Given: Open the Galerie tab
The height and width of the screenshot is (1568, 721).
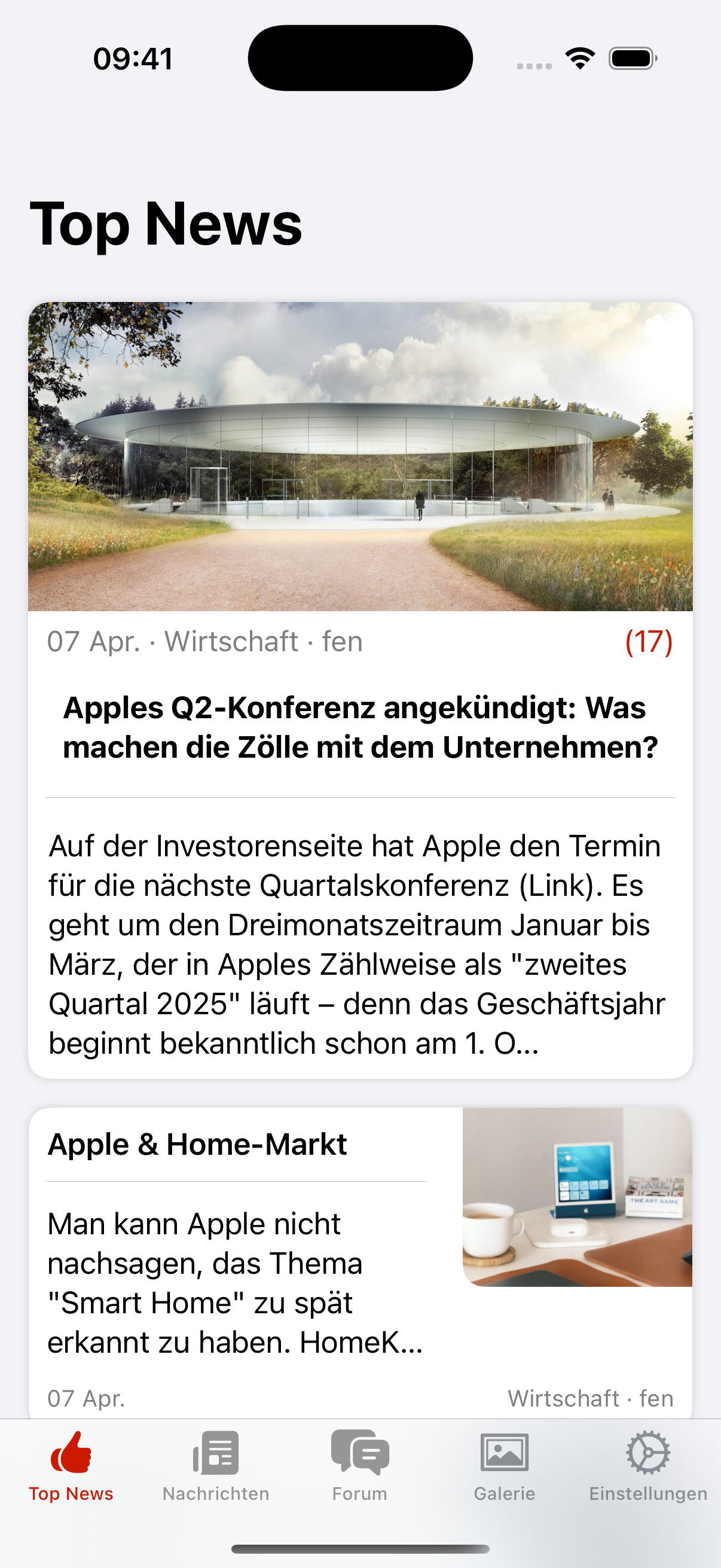Looking at the screenshot, I should pyautogui.click(x=505, y=1466).
